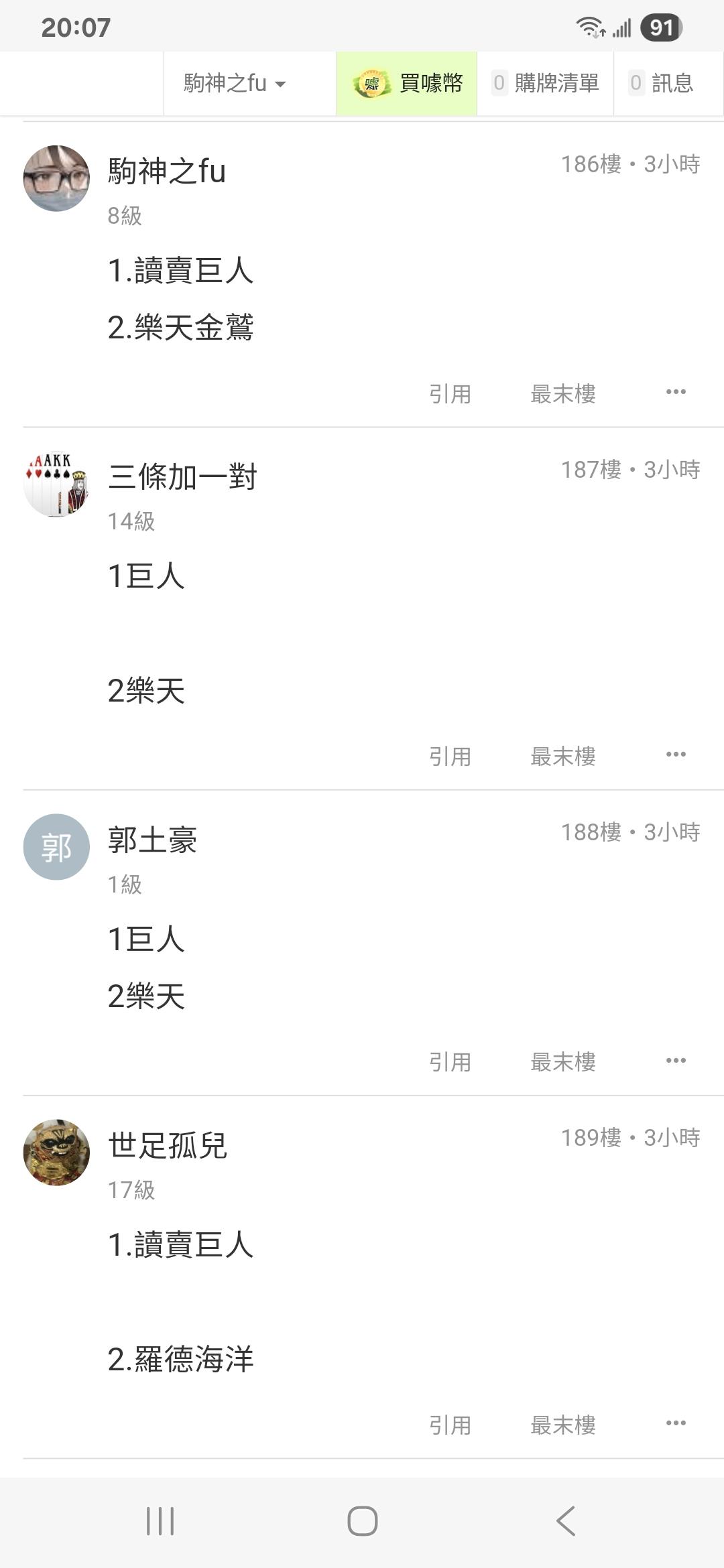The image size is (724, 1568).
Task: Jump to 最末樓 from post 186樓
Action: [563, 393]
